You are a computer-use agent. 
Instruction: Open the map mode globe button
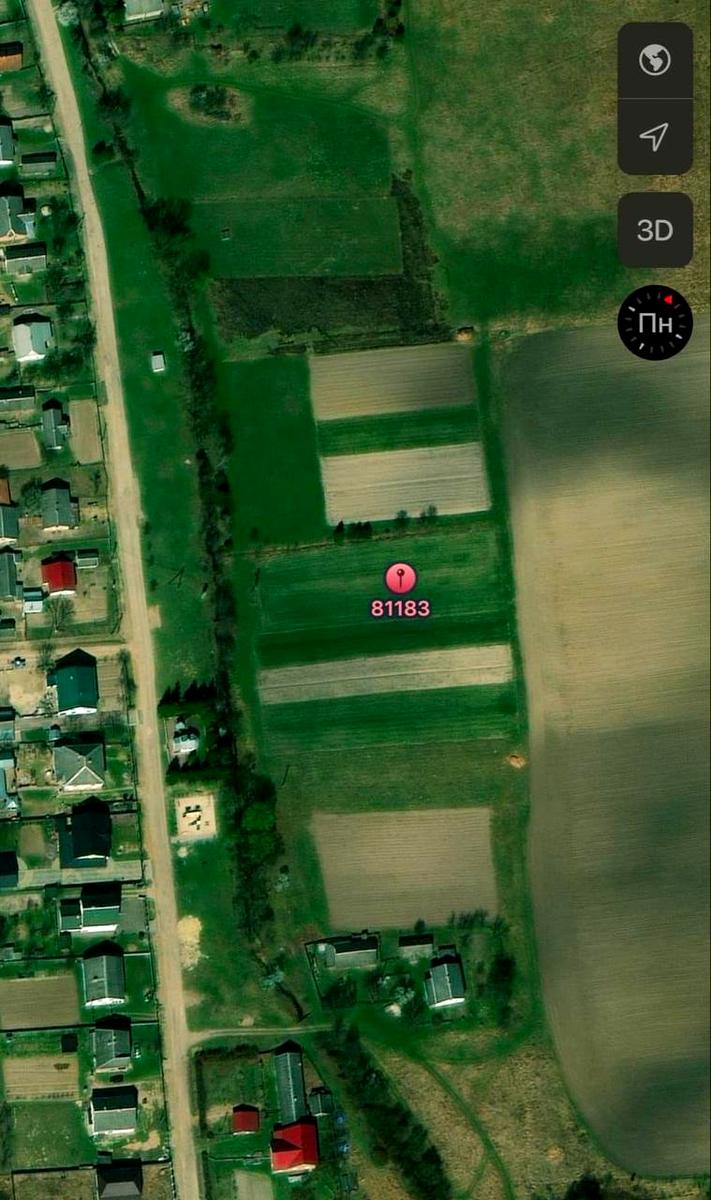[x=655, y=60]
